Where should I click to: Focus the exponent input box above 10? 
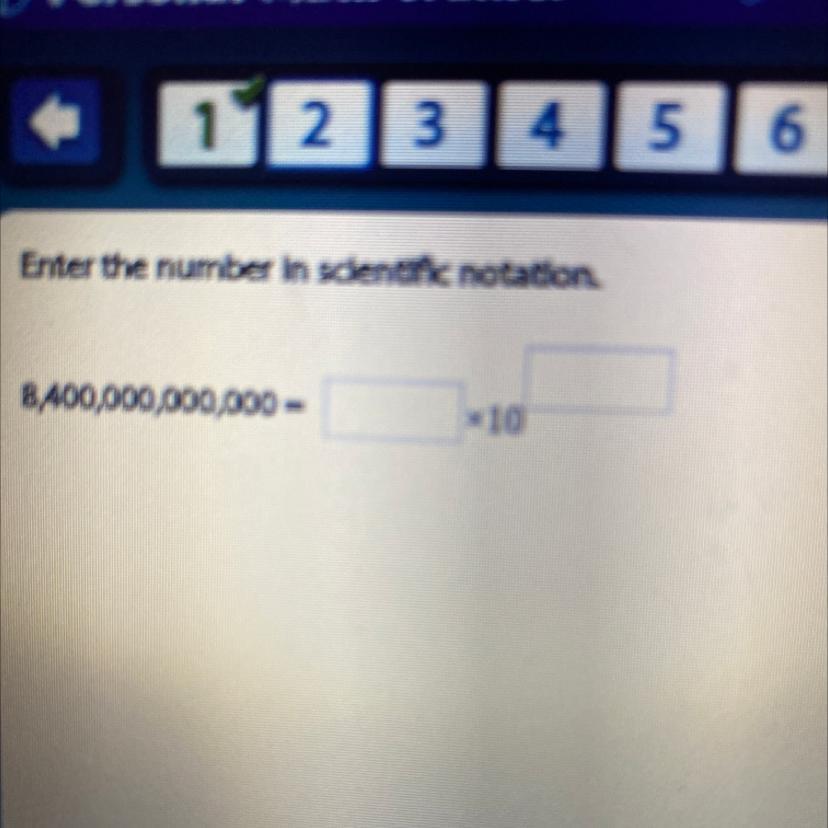[600, 379]
